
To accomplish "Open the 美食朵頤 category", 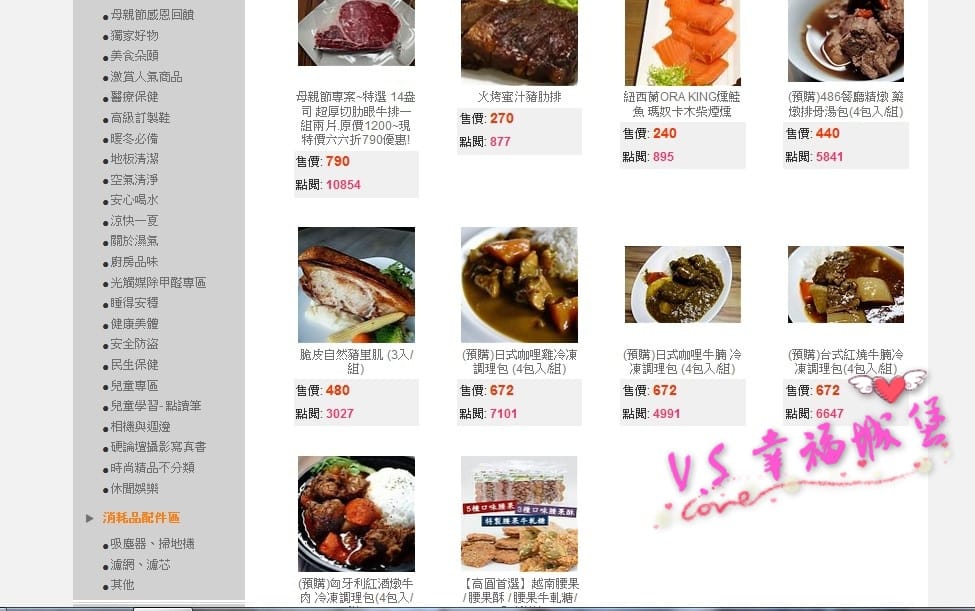I will pos(134,56).
